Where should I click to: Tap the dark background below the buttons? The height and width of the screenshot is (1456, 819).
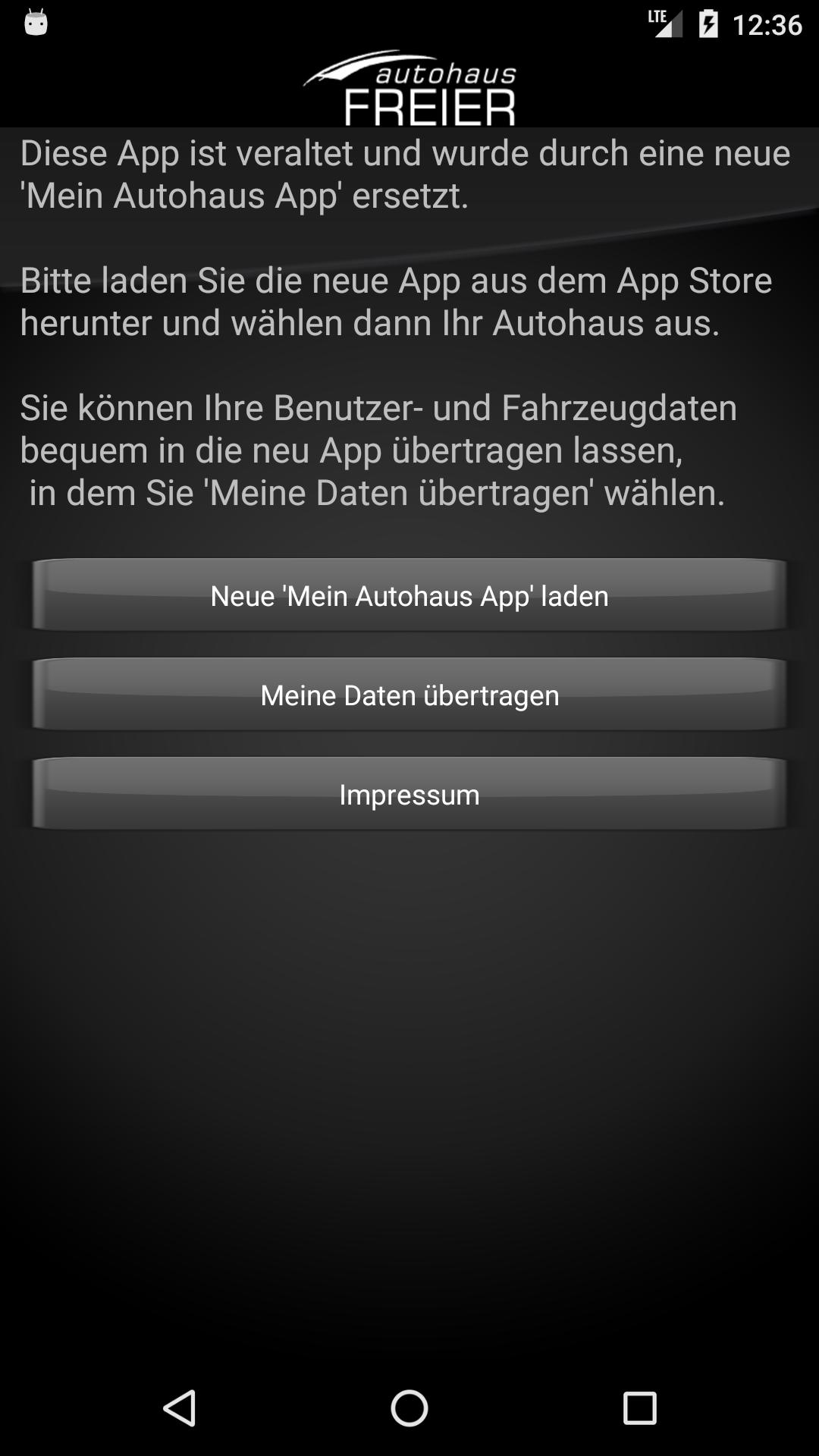click(409, 1062)
